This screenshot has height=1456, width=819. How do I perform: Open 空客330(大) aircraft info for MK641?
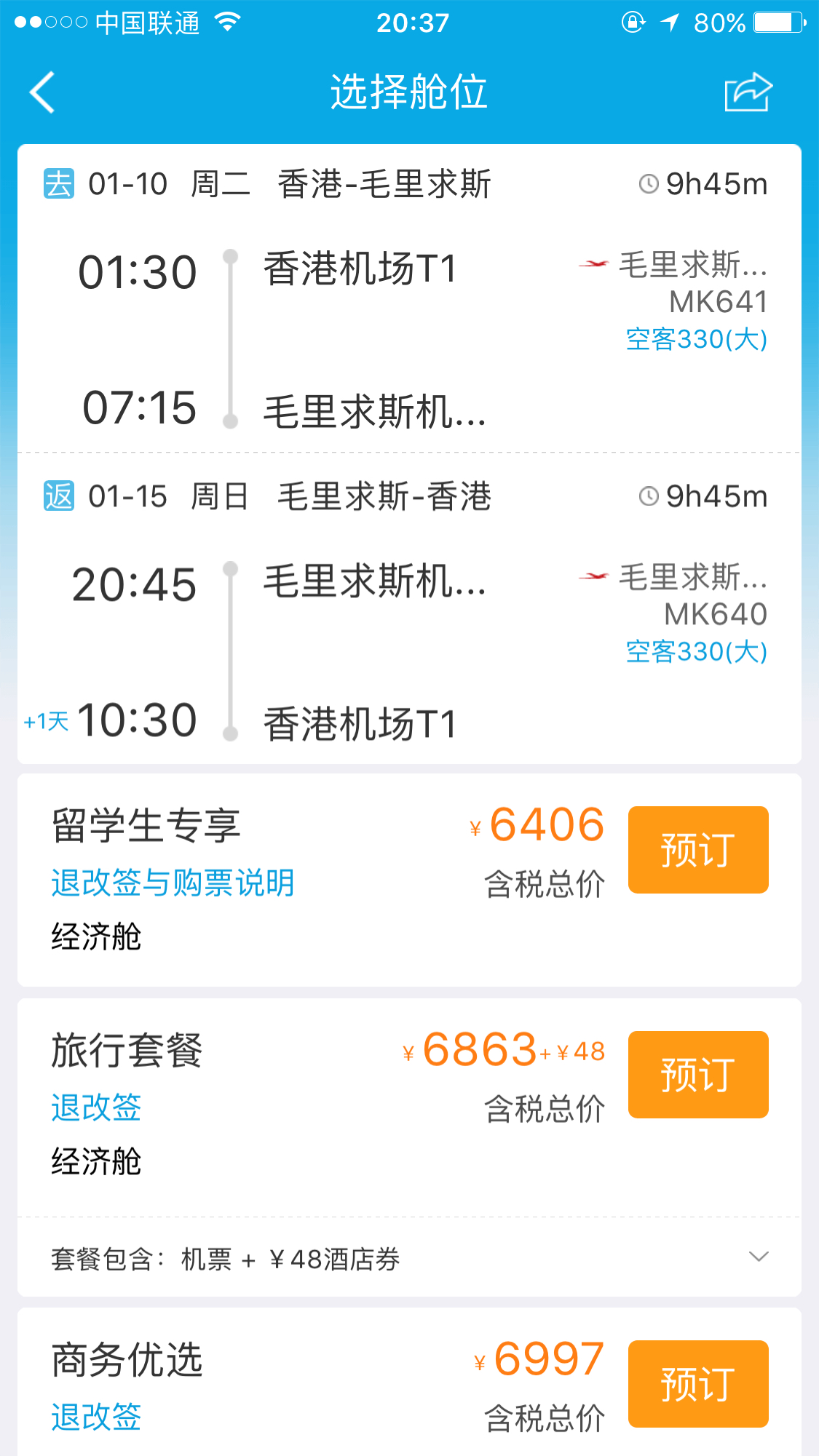pos(696,339)
